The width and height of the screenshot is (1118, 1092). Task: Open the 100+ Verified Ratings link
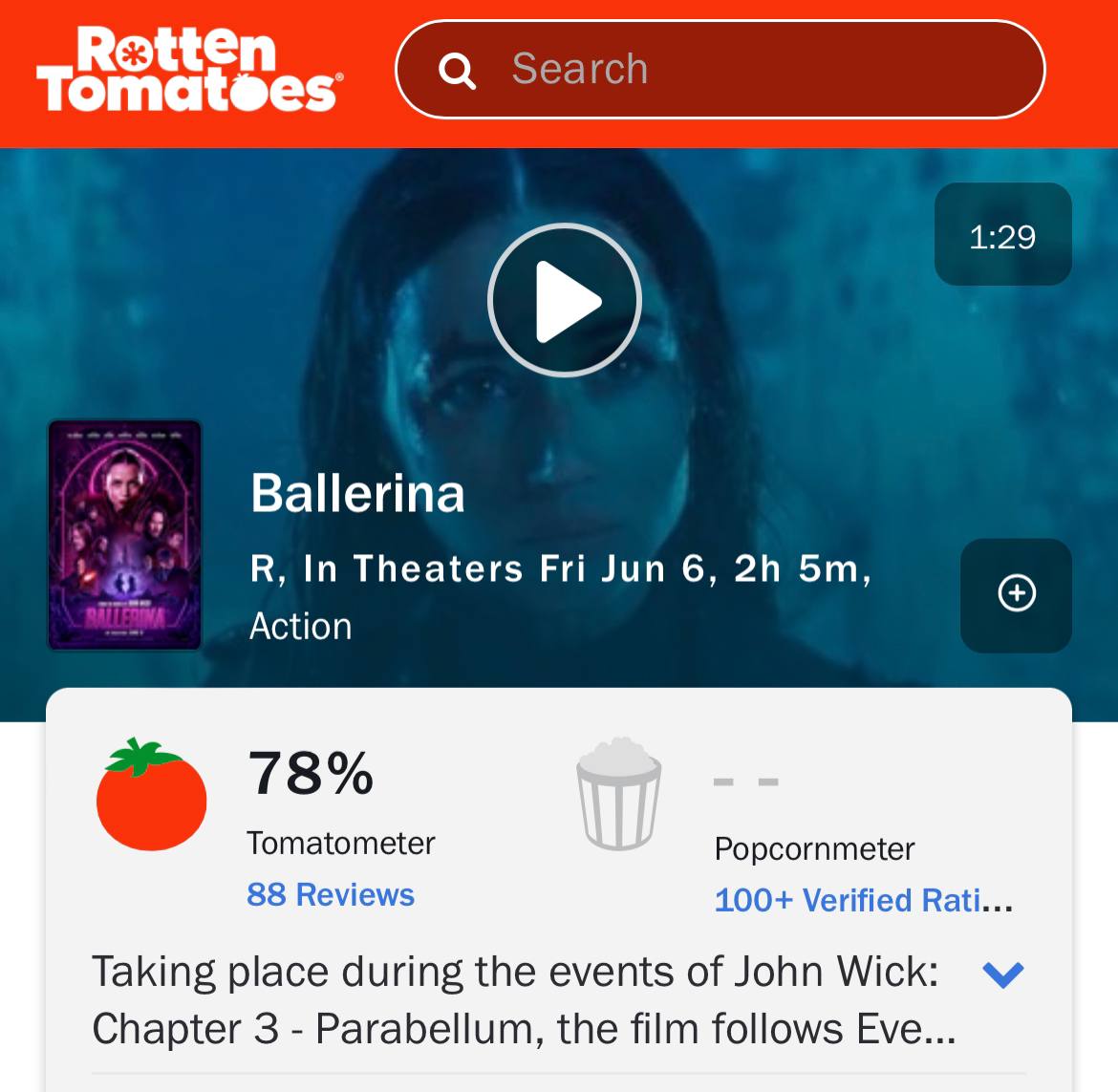863,900
